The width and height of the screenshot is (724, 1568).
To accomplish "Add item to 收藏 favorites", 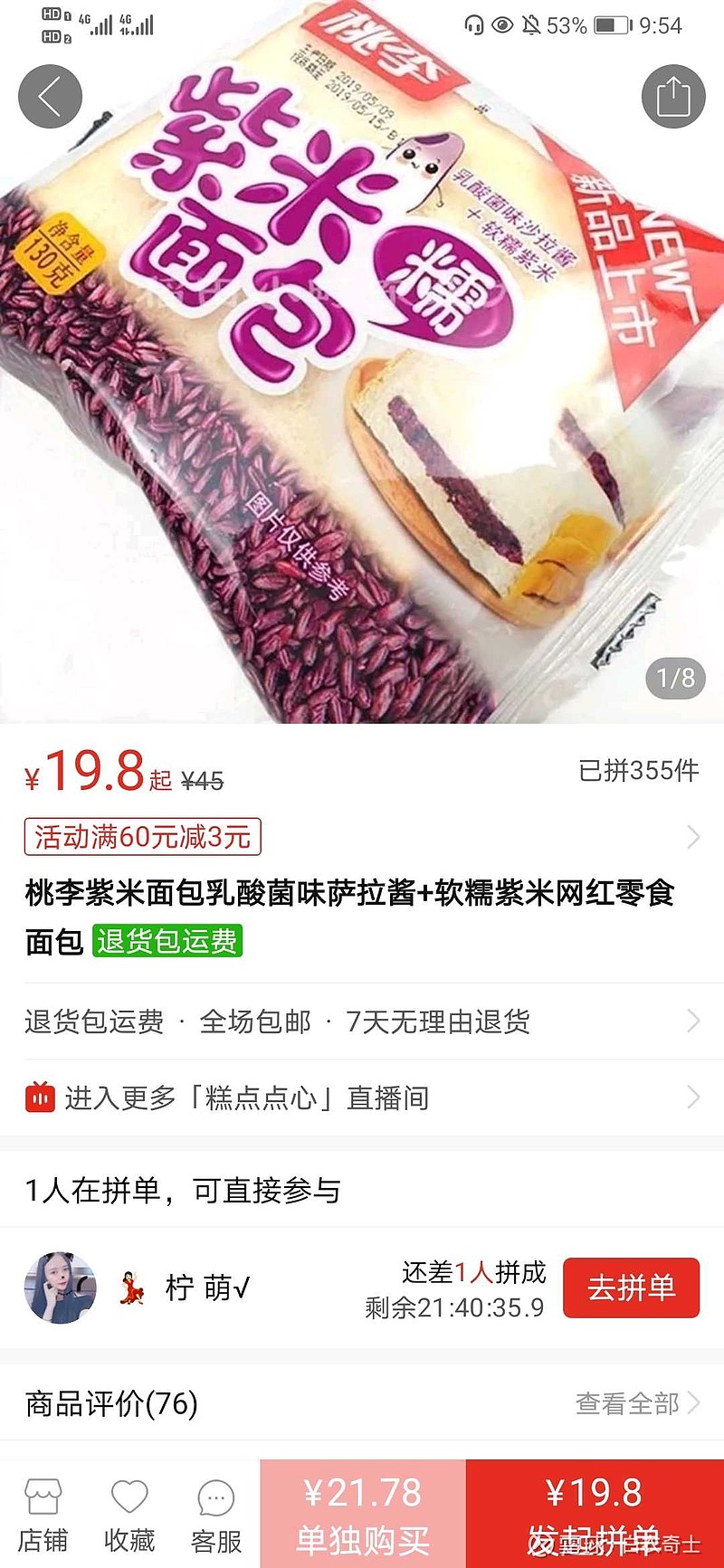I will tap(129, 1516).
